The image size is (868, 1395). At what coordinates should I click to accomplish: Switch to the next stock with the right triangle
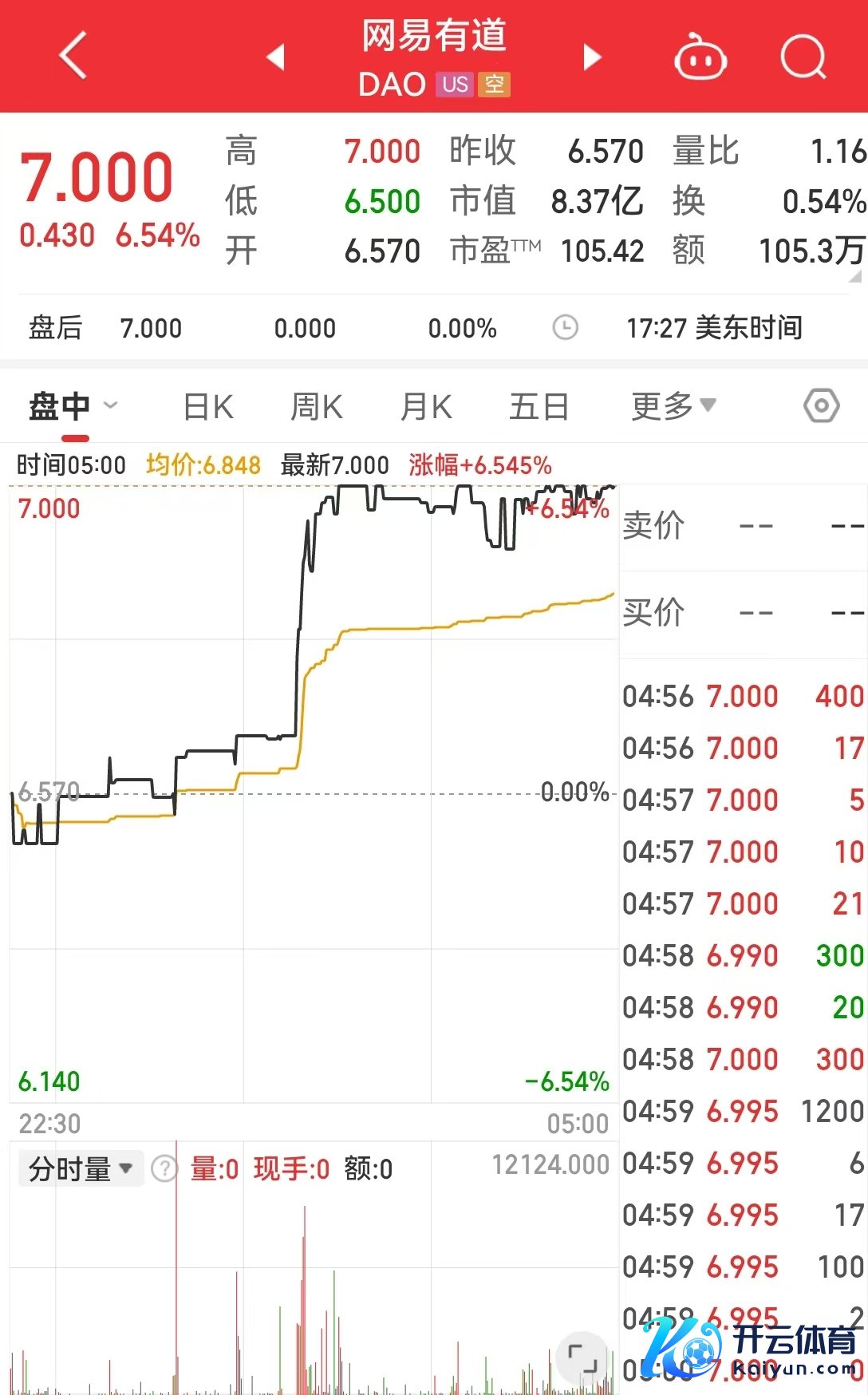click(591, 57)
